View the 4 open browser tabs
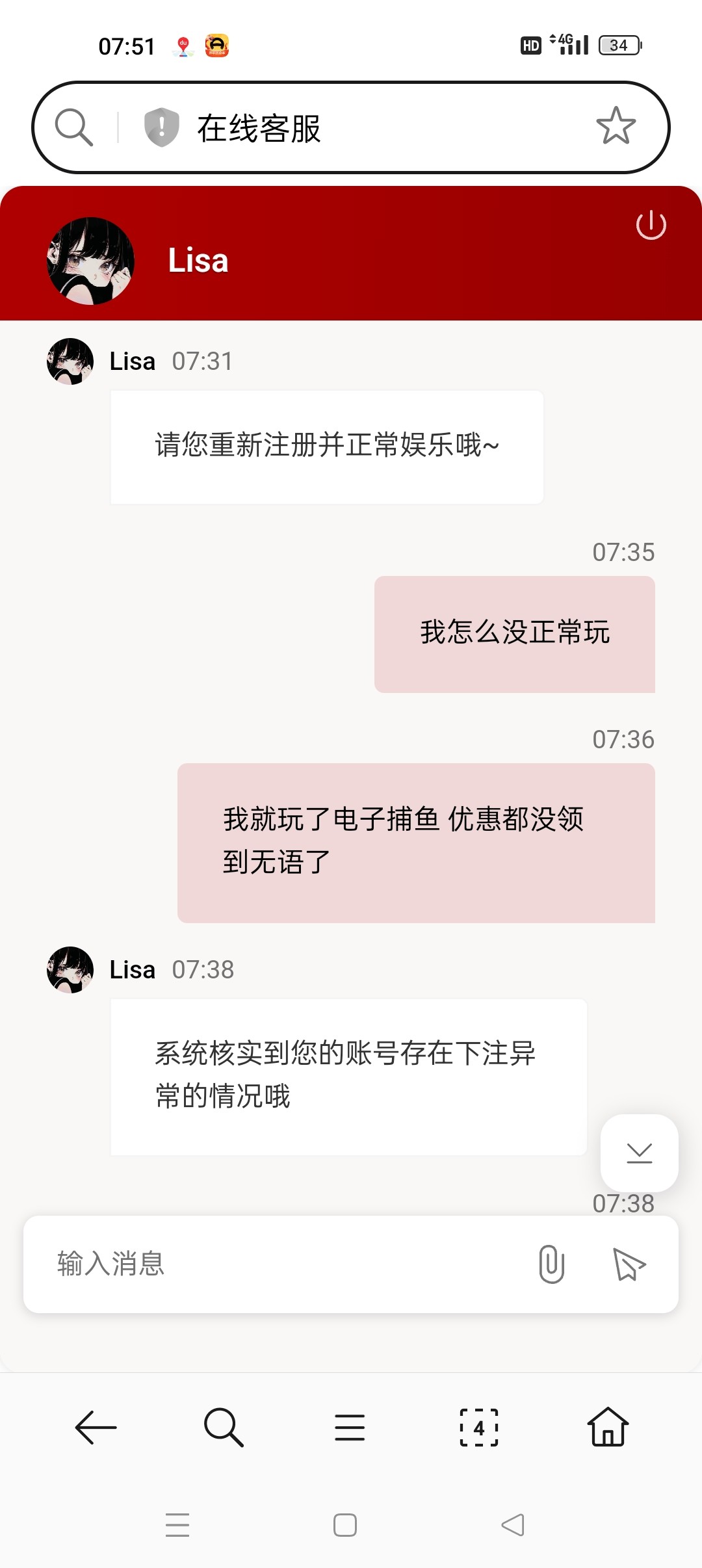This screenshot has width=702, height=1568. coord(479,1428)
